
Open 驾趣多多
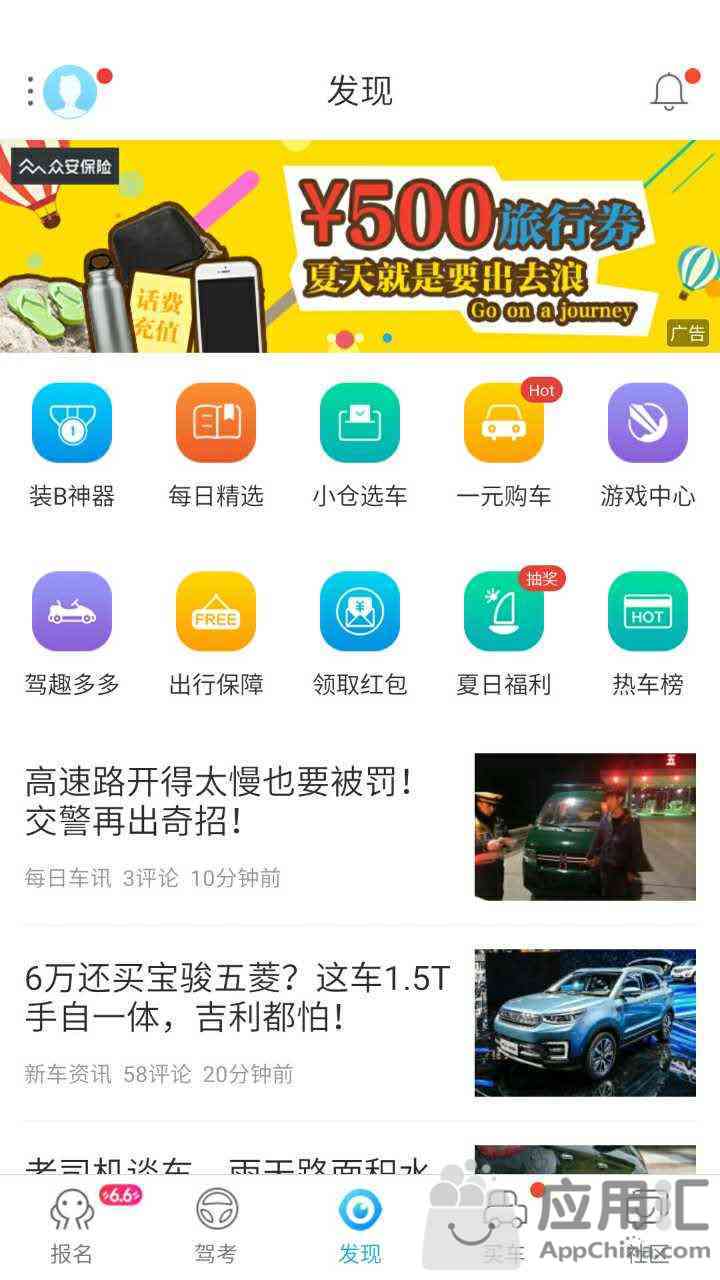click(72, 611)
